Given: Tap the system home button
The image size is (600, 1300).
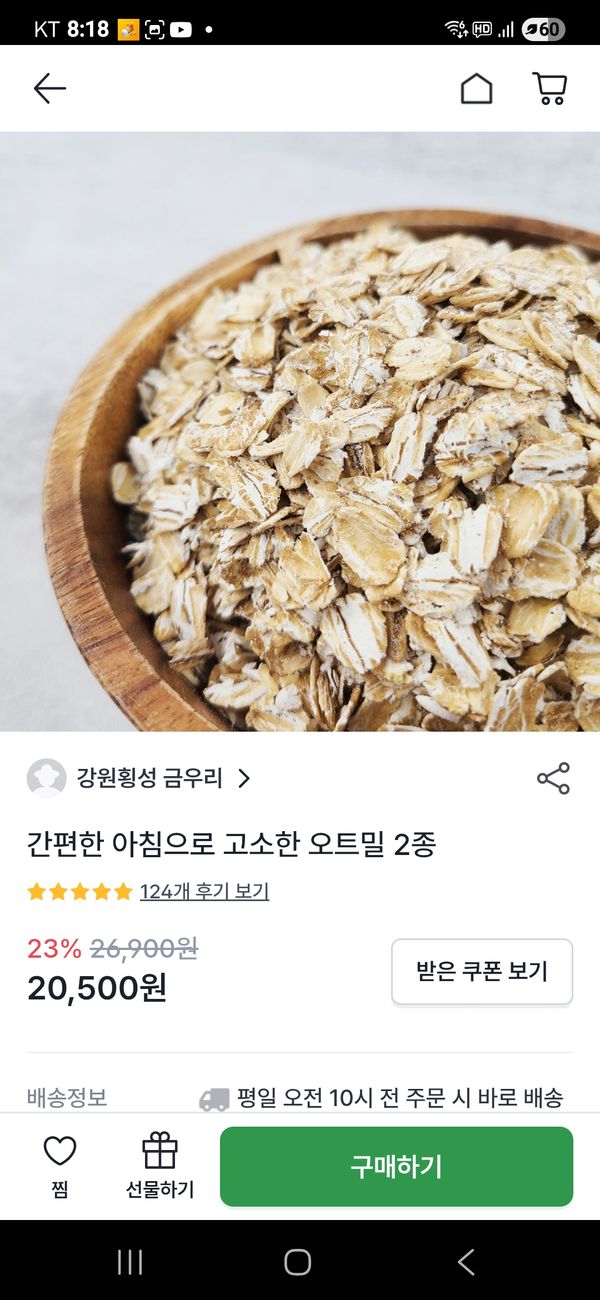Looking at the screenshot, I should (298, 1262).
